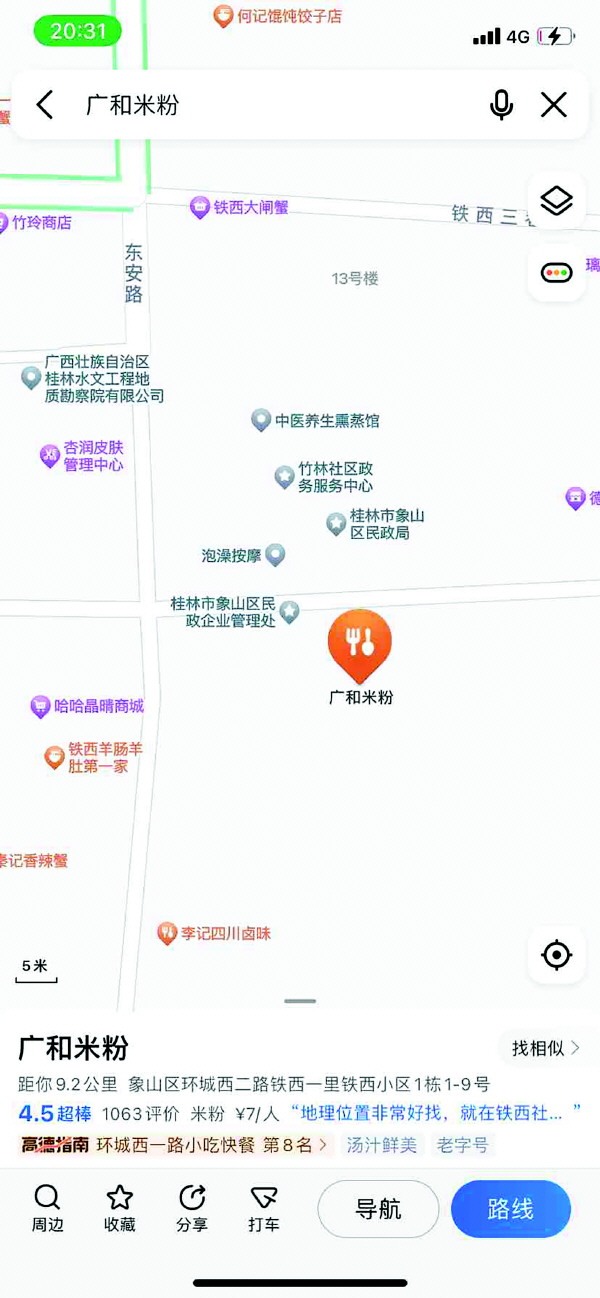Hail a ride with 打车

click(264, 1208)
